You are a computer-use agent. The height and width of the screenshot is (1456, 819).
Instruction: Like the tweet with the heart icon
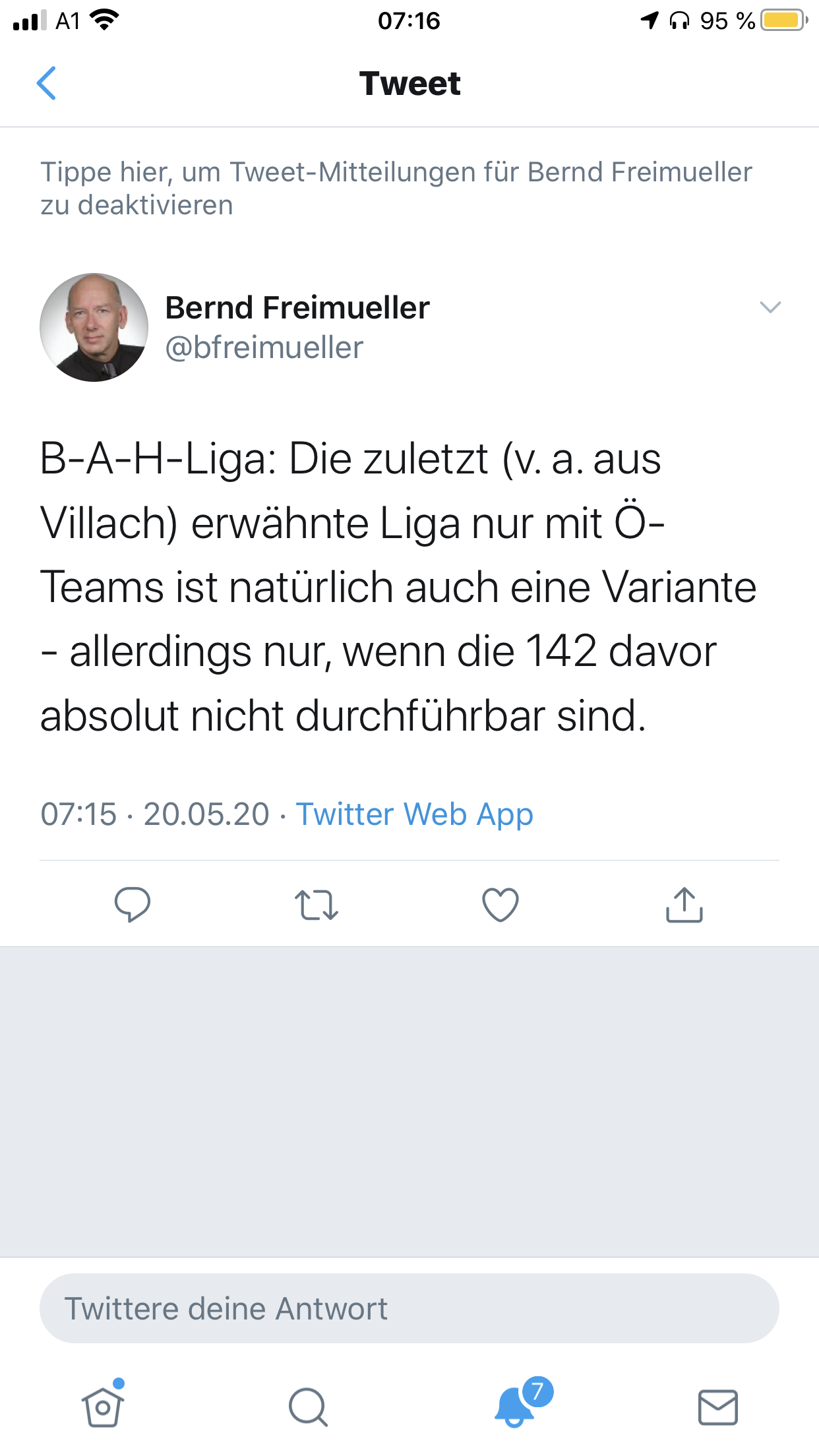[x=501, y=904]
